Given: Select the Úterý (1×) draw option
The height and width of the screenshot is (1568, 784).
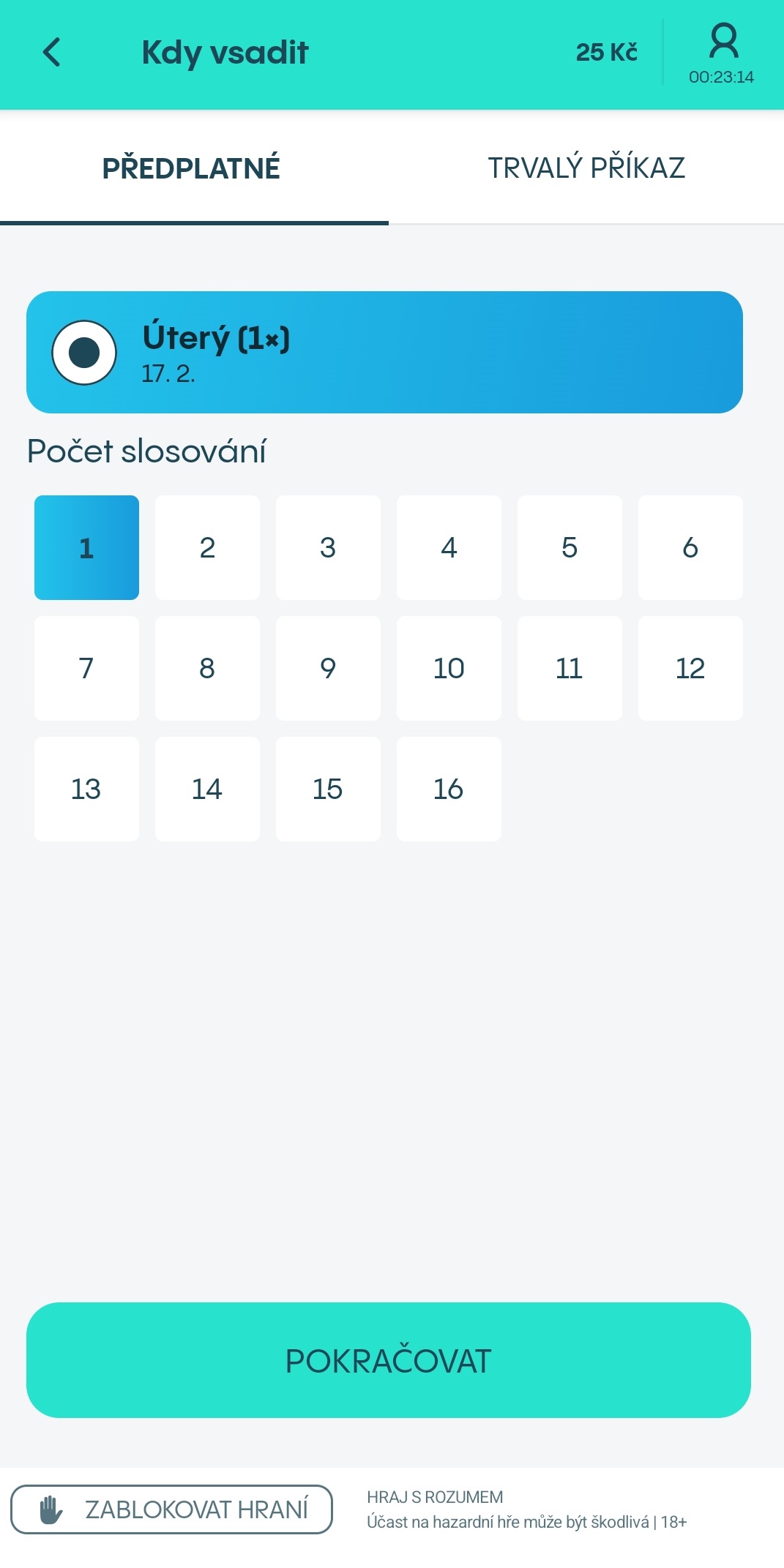Looking at the screenshot, I should pyautogui.click(x=84, y=353).
